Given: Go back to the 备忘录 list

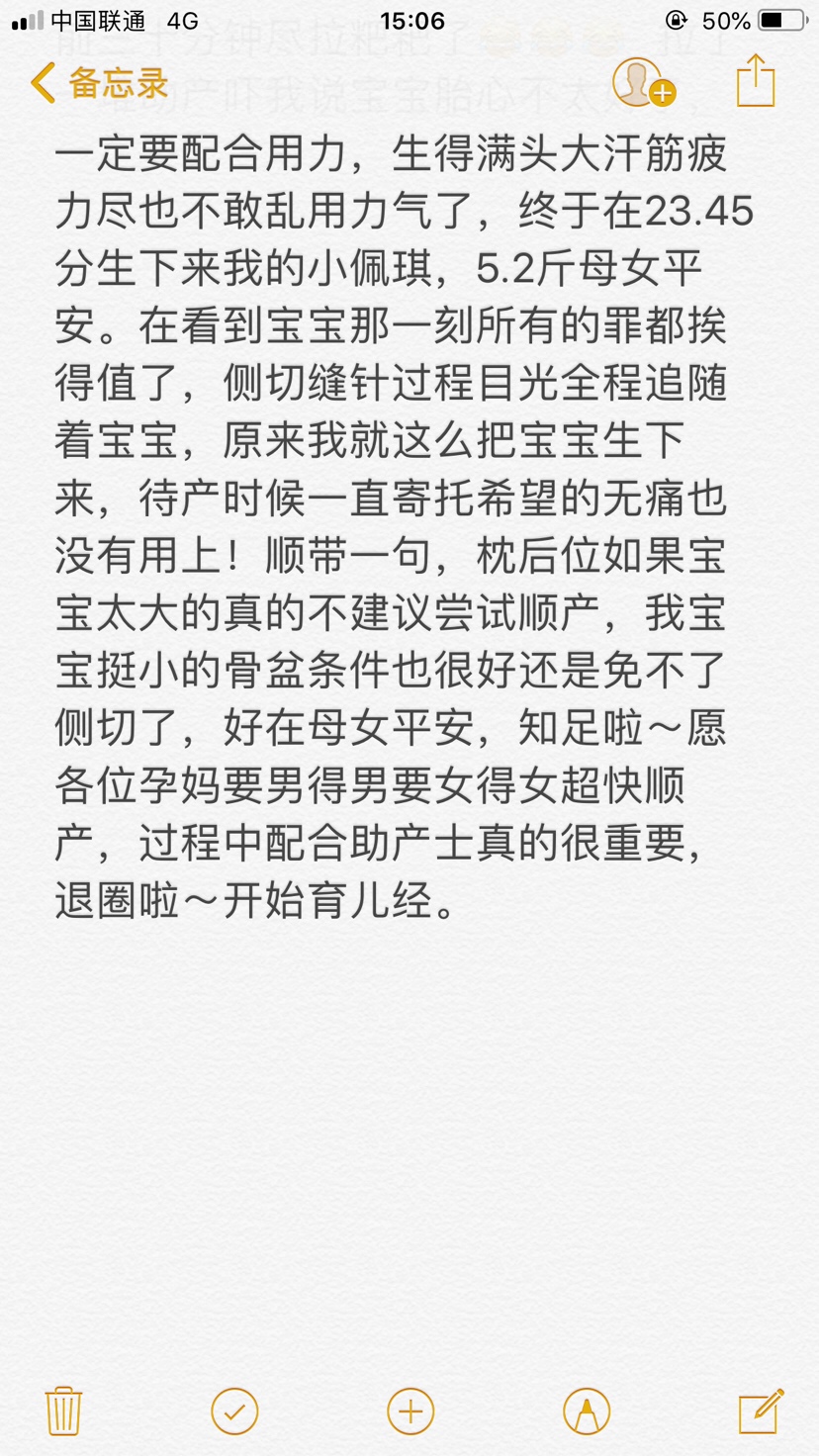Looking at the screenshot, I should (100, 83).
